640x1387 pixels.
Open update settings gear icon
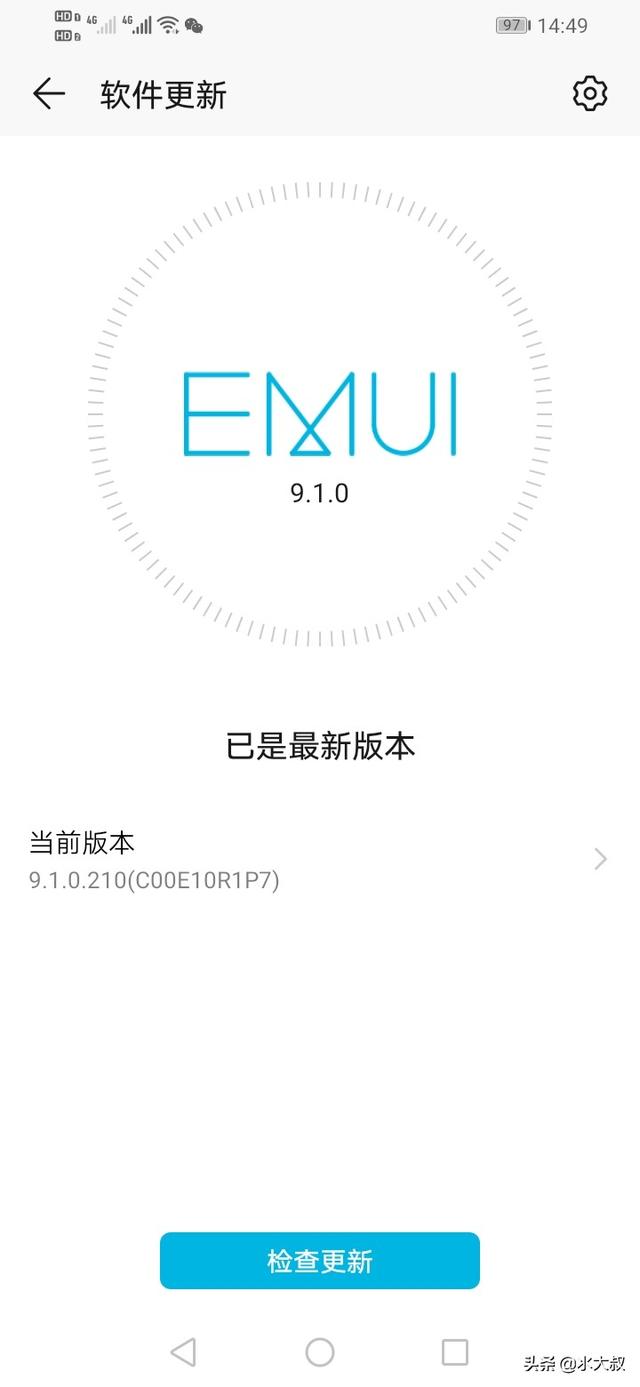point(590,93)
